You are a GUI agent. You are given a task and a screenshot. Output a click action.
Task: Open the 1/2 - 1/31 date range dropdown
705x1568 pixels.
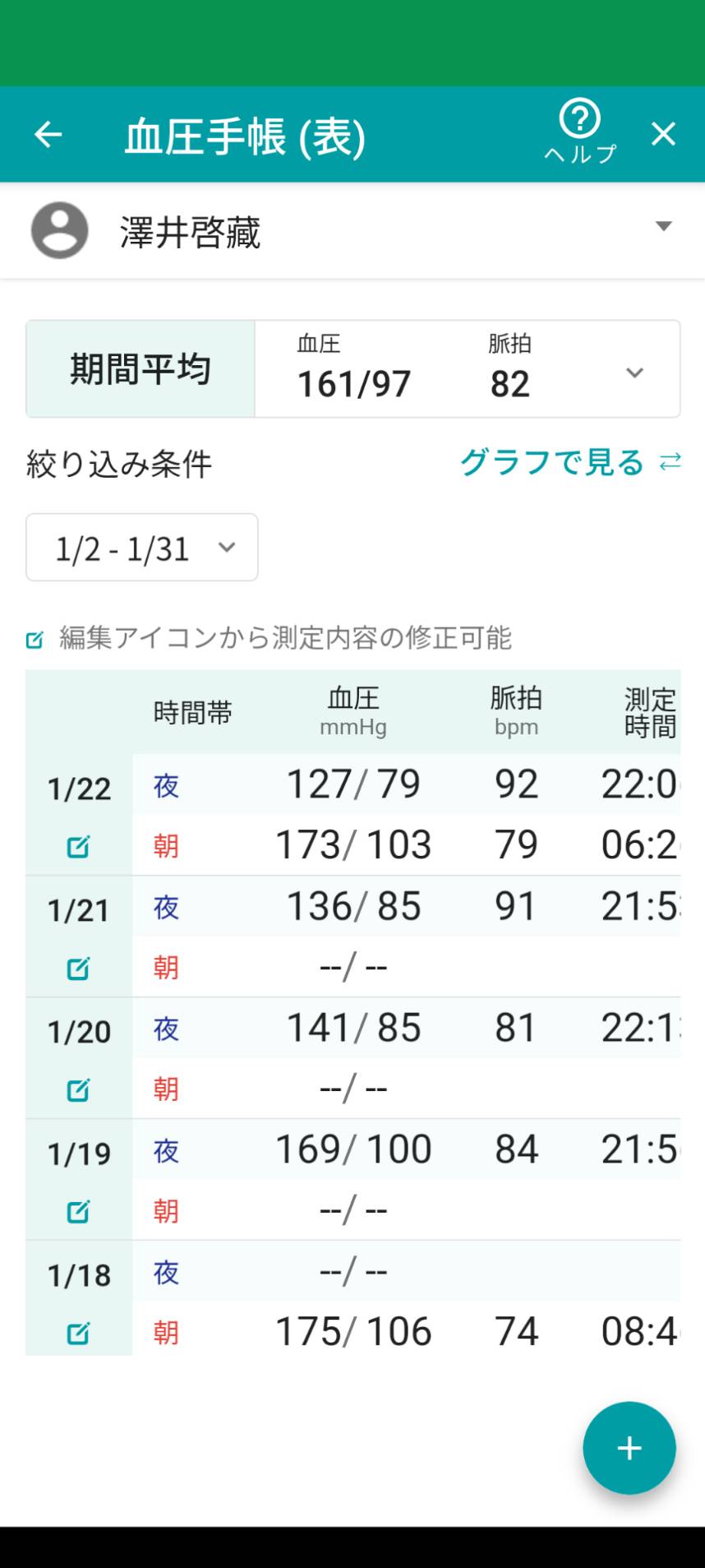point(142,548)
